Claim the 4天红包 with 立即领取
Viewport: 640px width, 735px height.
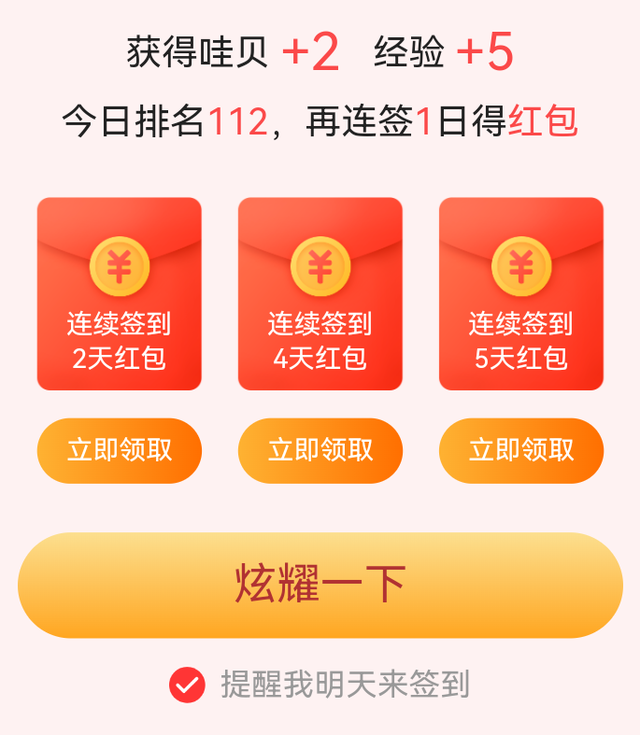[320, 450]
